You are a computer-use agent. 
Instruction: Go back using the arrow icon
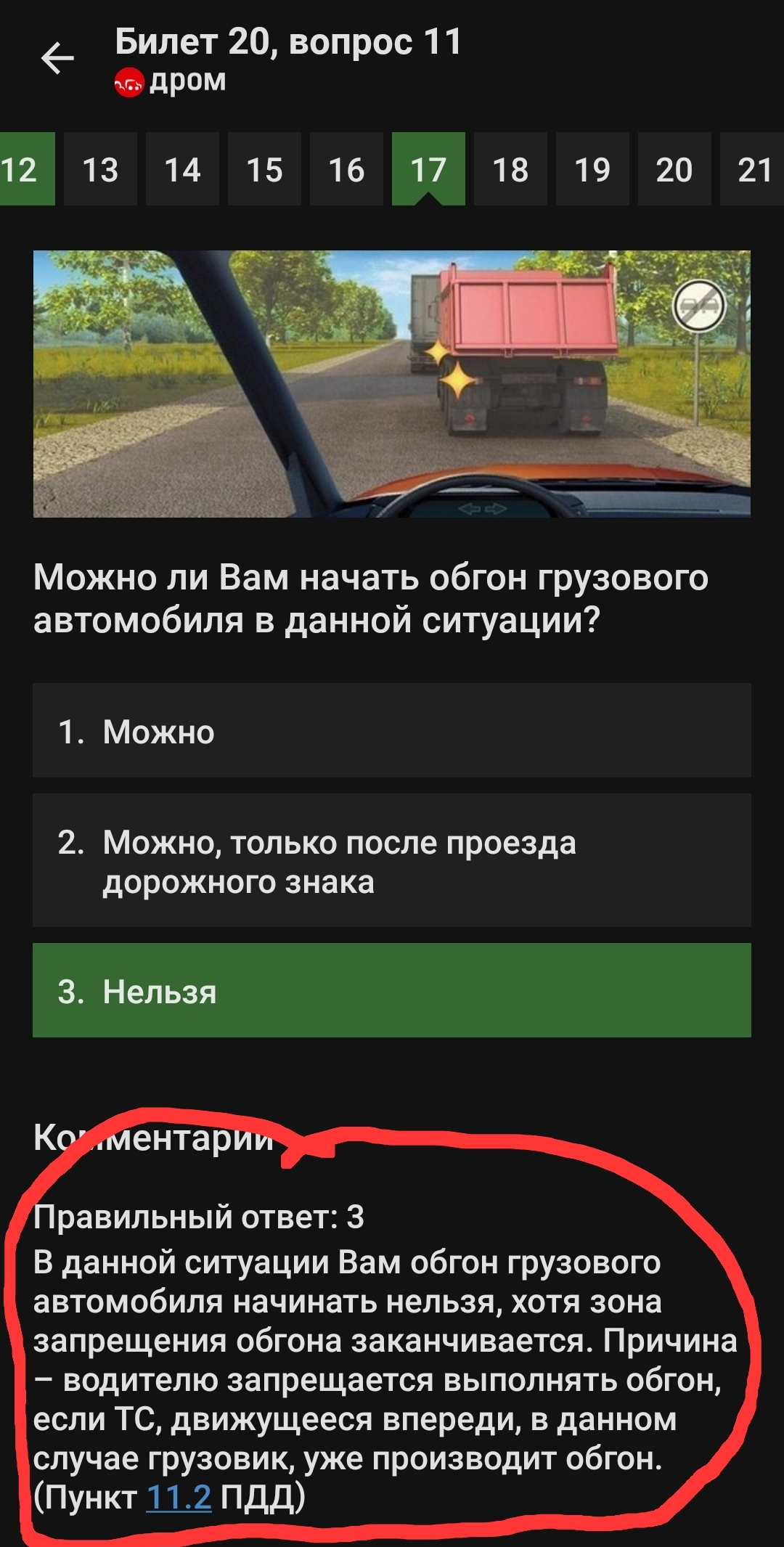click(58, 60)
